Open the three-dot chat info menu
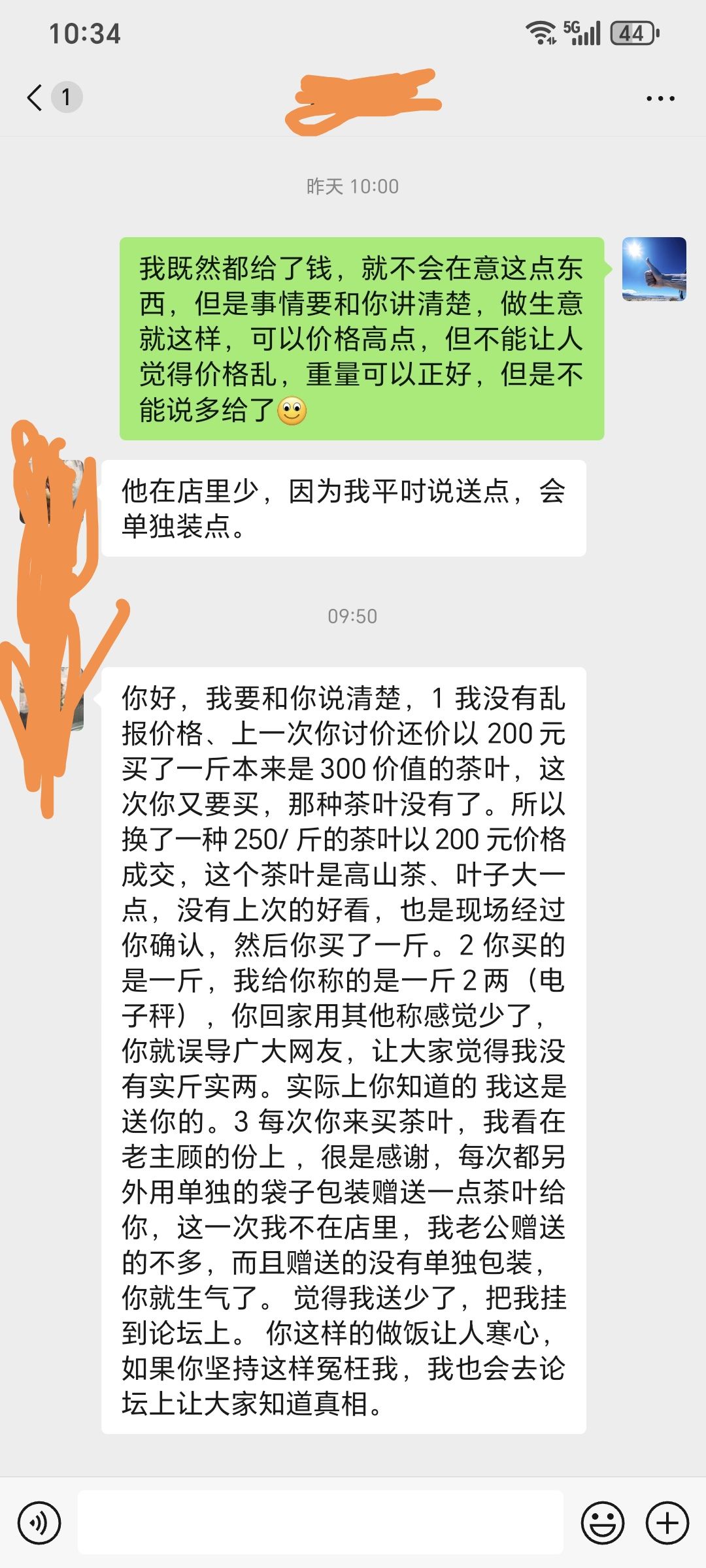This screenshot has width=706, height=1568. click(x=660, y=99)
